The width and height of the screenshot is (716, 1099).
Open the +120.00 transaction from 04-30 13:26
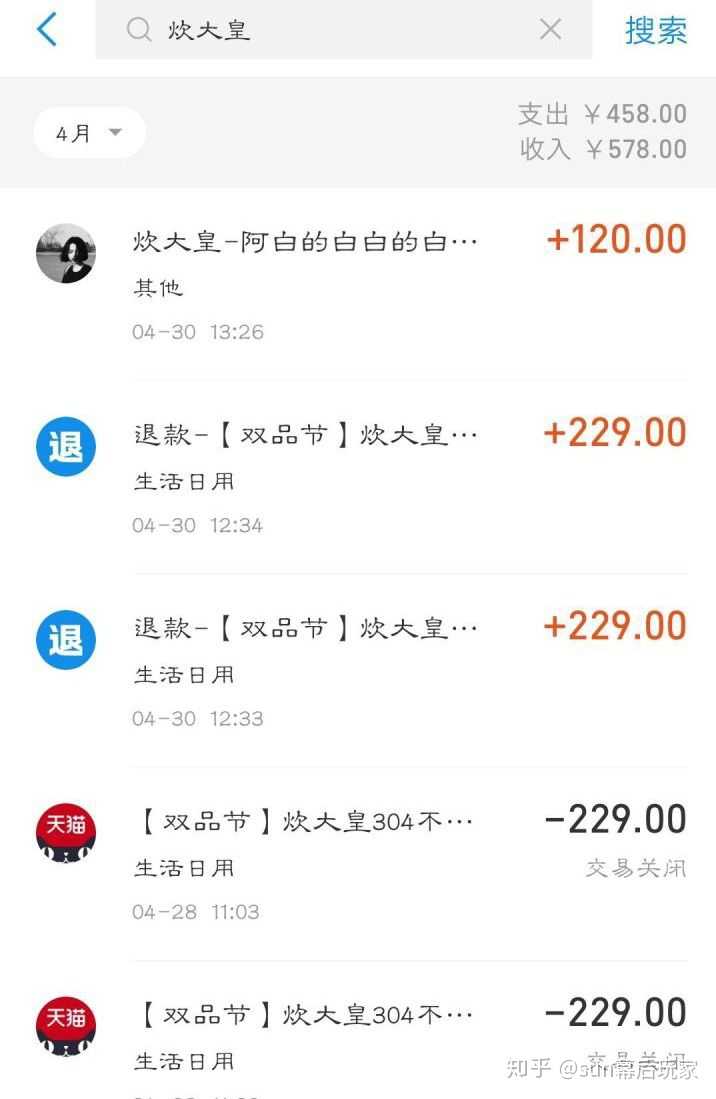360,285
